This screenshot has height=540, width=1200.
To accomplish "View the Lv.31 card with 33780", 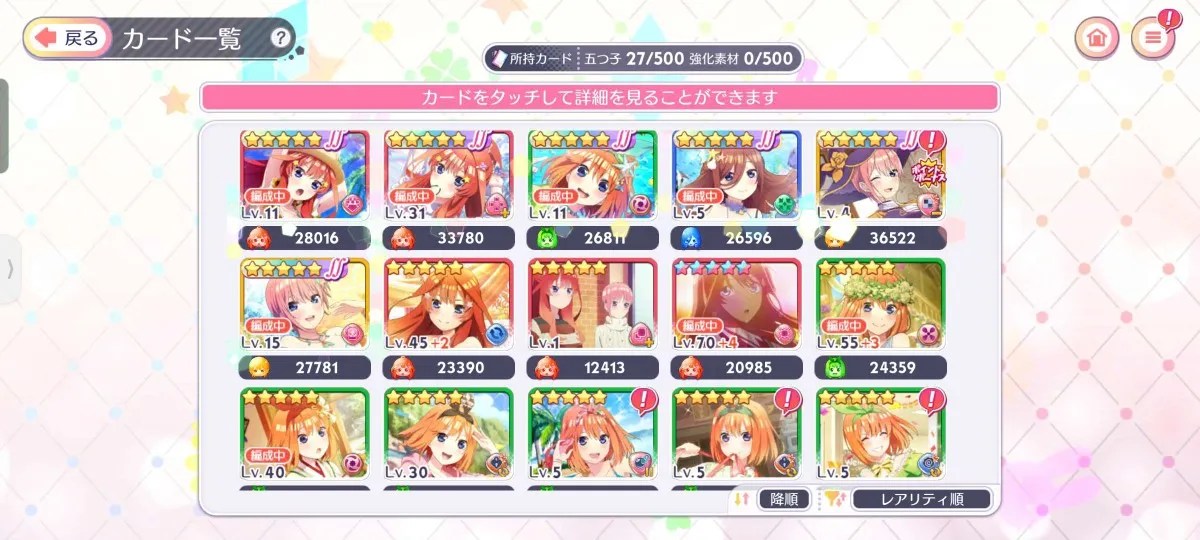I will coord(448,175).
